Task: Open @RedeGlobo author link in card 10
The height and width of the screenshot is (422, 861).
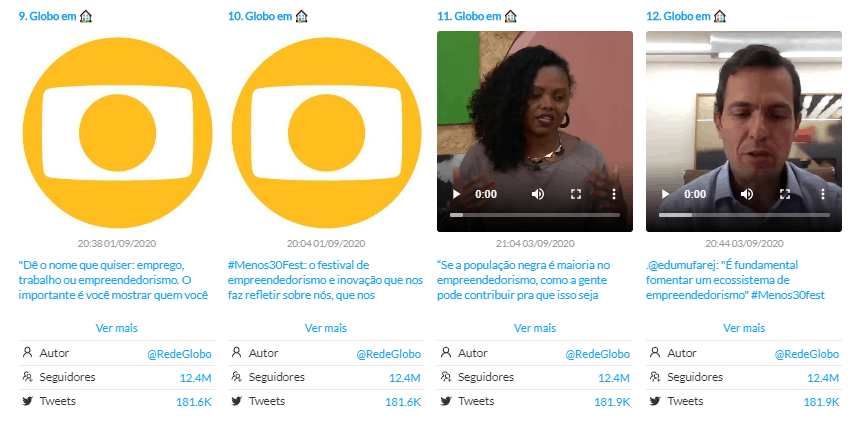Action: pos(388,354)
